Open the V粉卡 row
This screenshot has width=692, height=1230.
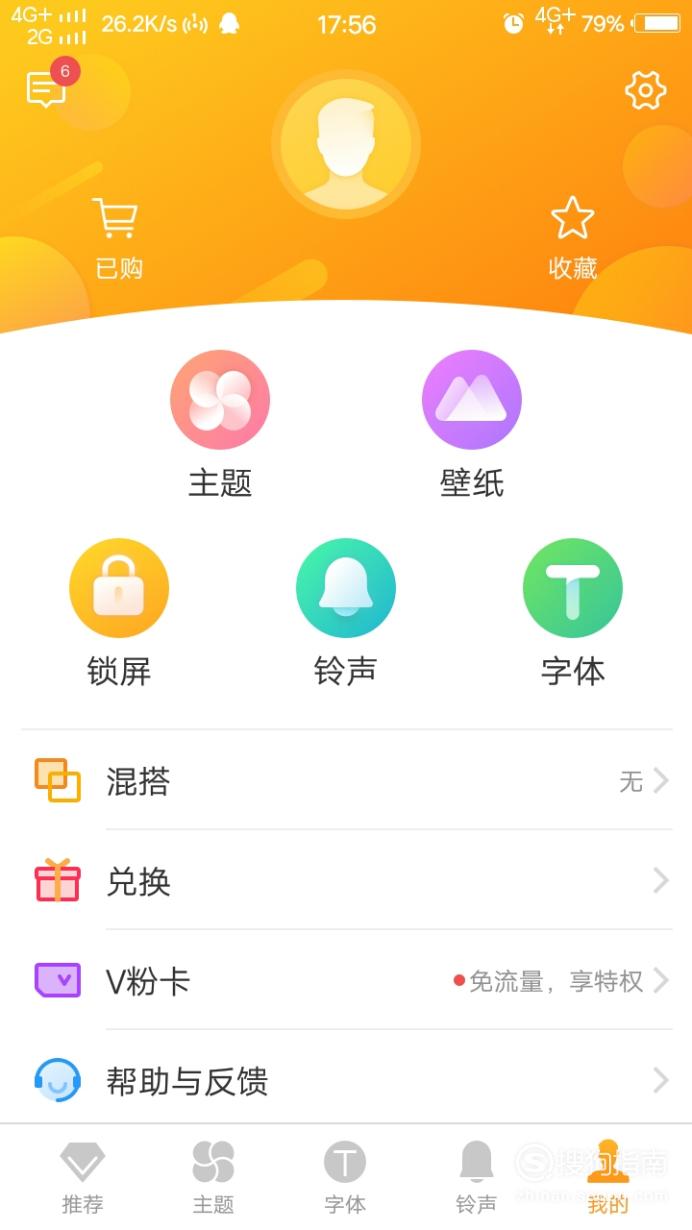pyautogui.click(x=346, y=980)
